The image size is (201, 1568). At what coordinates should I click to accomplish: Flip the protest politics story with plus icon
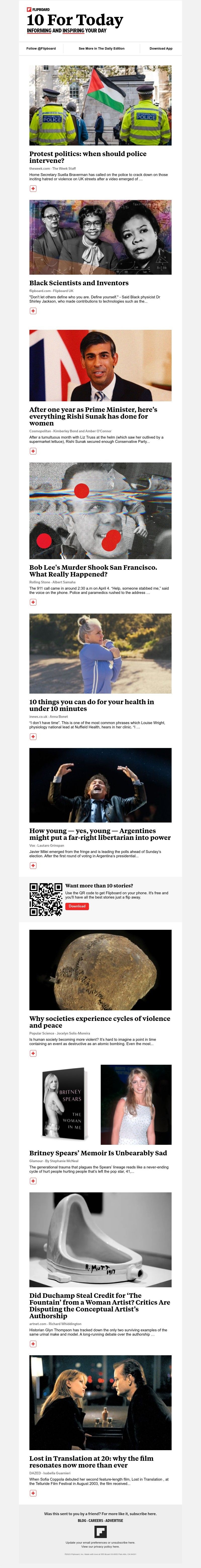pos(33,189)
